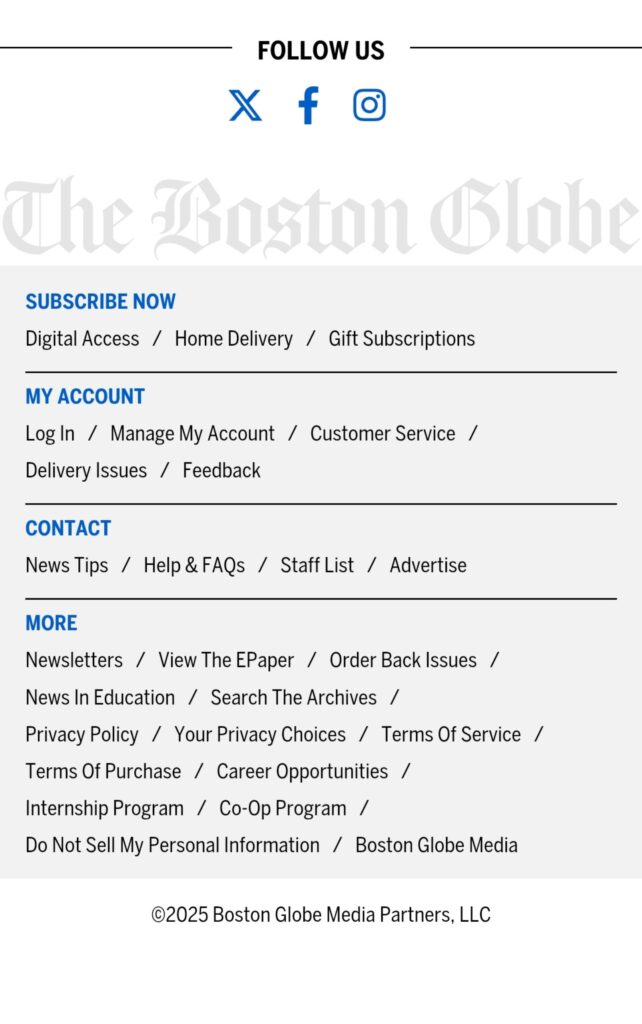Image resolution: width=642 pixels, height=1024 pixels.
Task: View the Staff List
Action: pos(317,566)
